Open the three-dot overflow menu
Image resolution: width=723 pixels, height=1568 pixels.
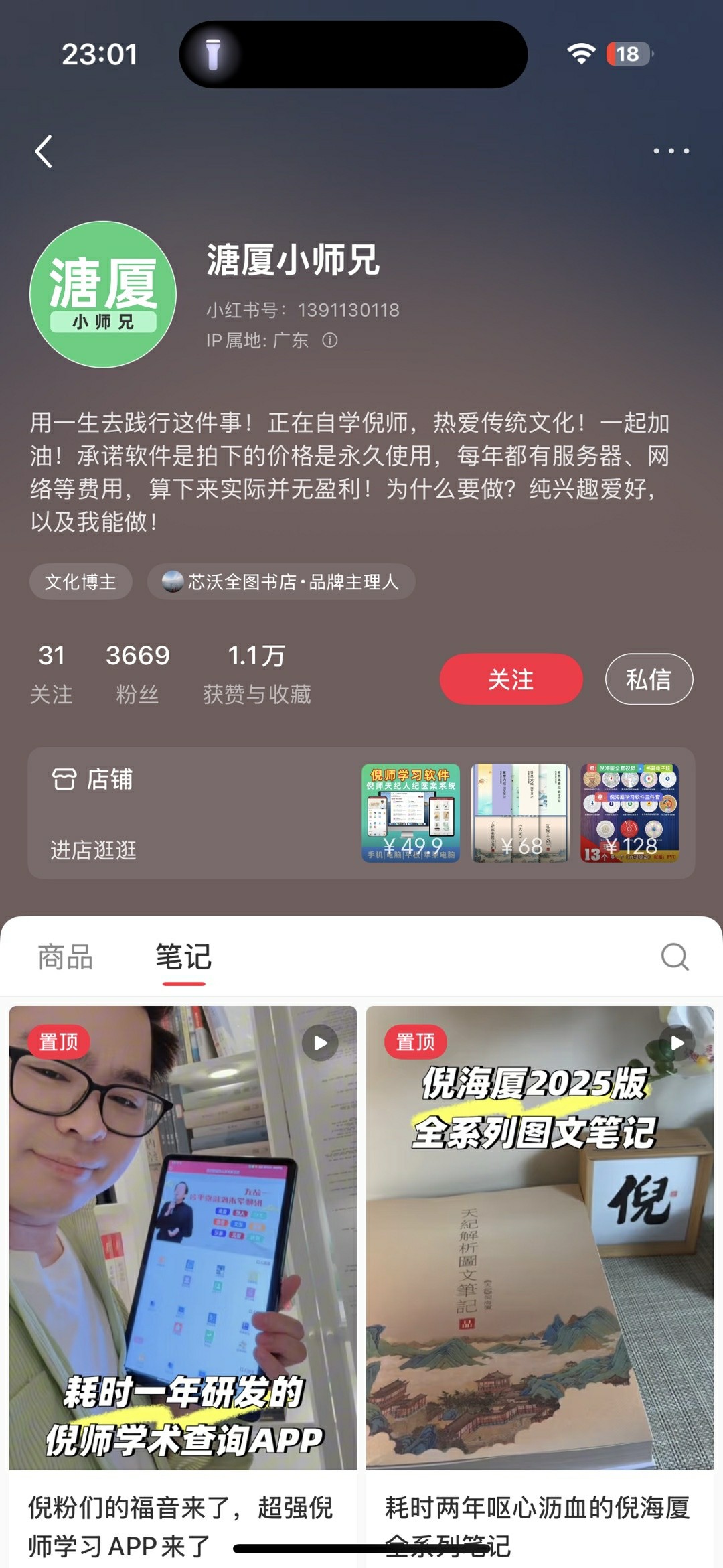pyautogui.click(x=671, y=151)
